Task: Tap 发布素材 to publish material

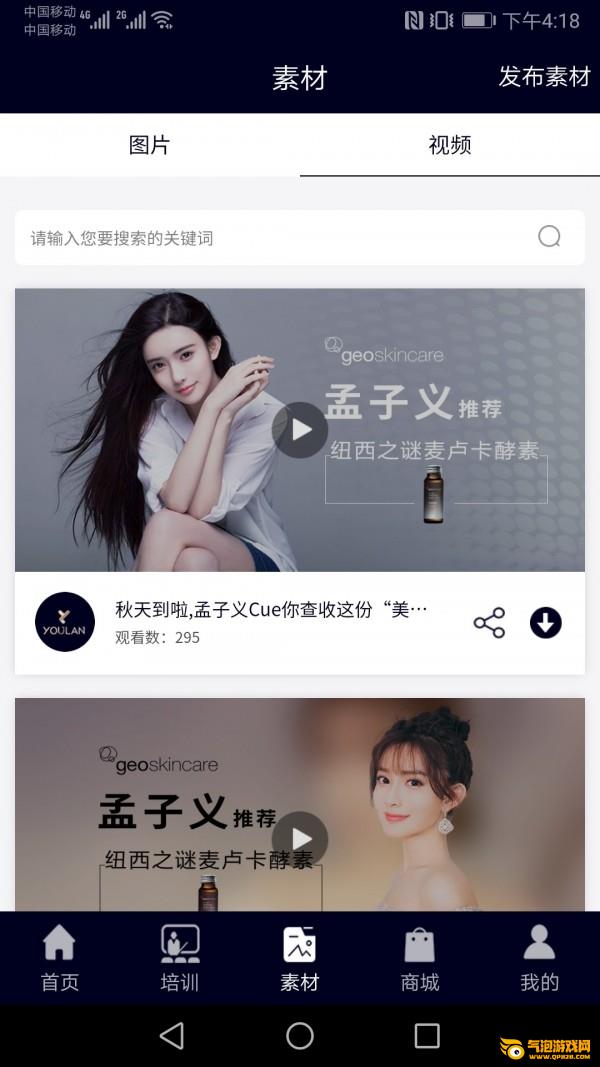Action: (x=544, y=77)
